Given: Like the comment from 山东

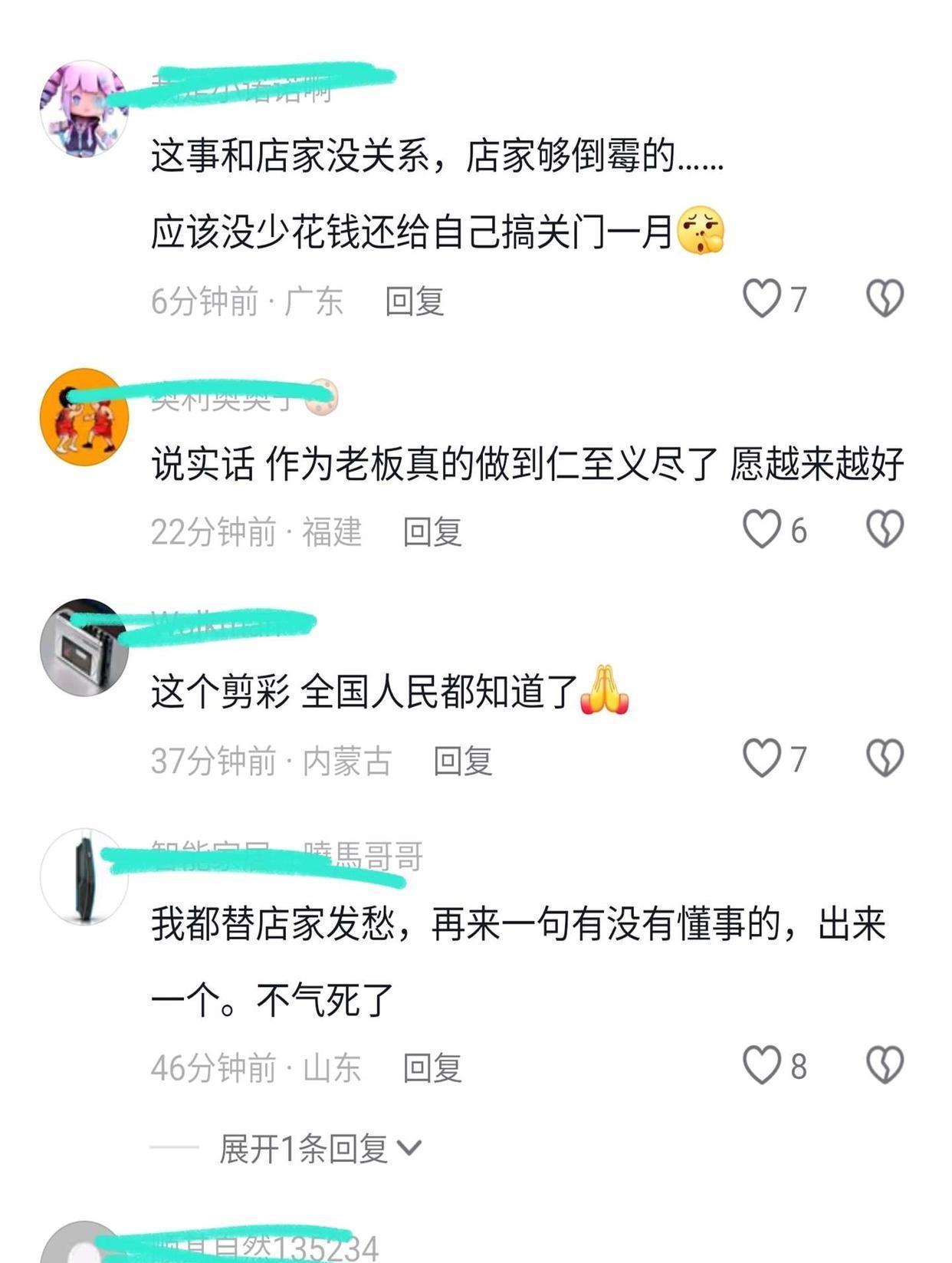Looking at the screenshot, I should (x=762, y=1065).
